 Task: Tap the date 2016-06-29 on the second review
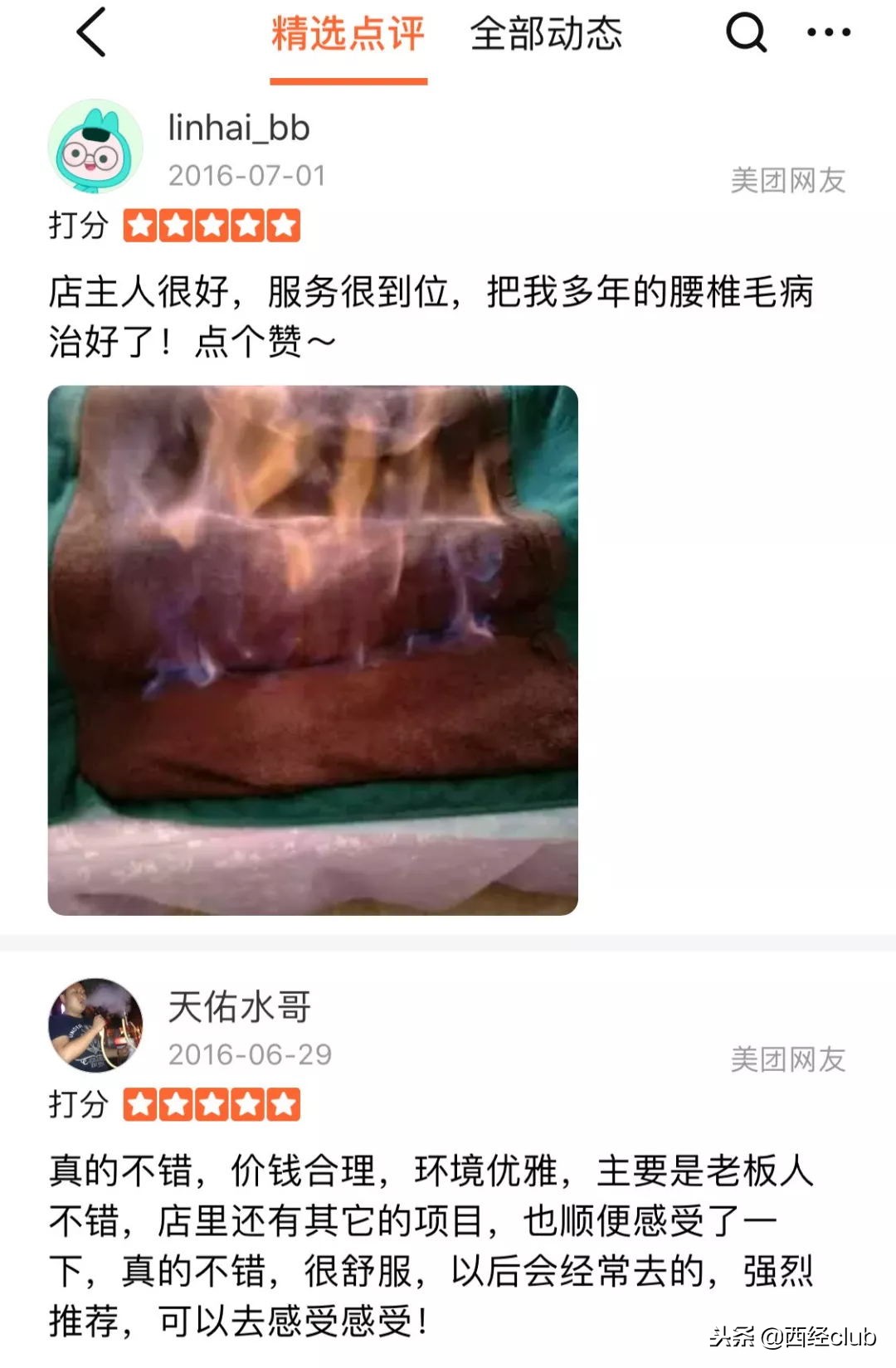pyautogui.click(x=251, y=1052)
